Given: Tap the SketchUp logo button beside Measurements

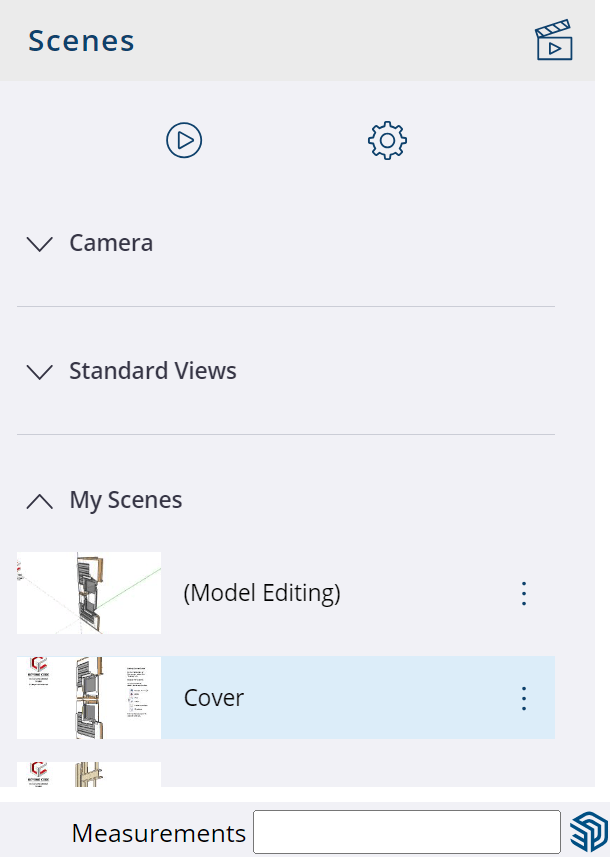Looking at the screenshot, I should point(589,832).
